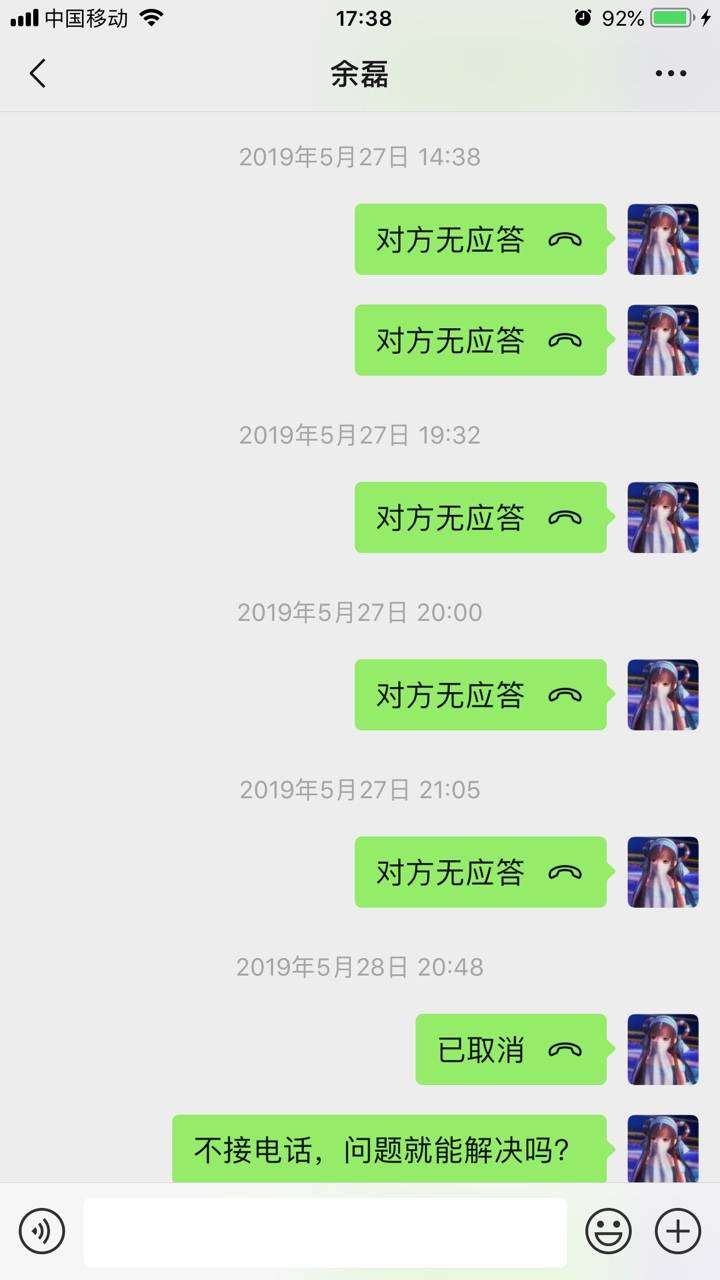Image resolution: width=720 pixels, height=1280 pixels.
Task: Tap the 19:32 对方无应答 call bubble
Action: coord(480,517)
